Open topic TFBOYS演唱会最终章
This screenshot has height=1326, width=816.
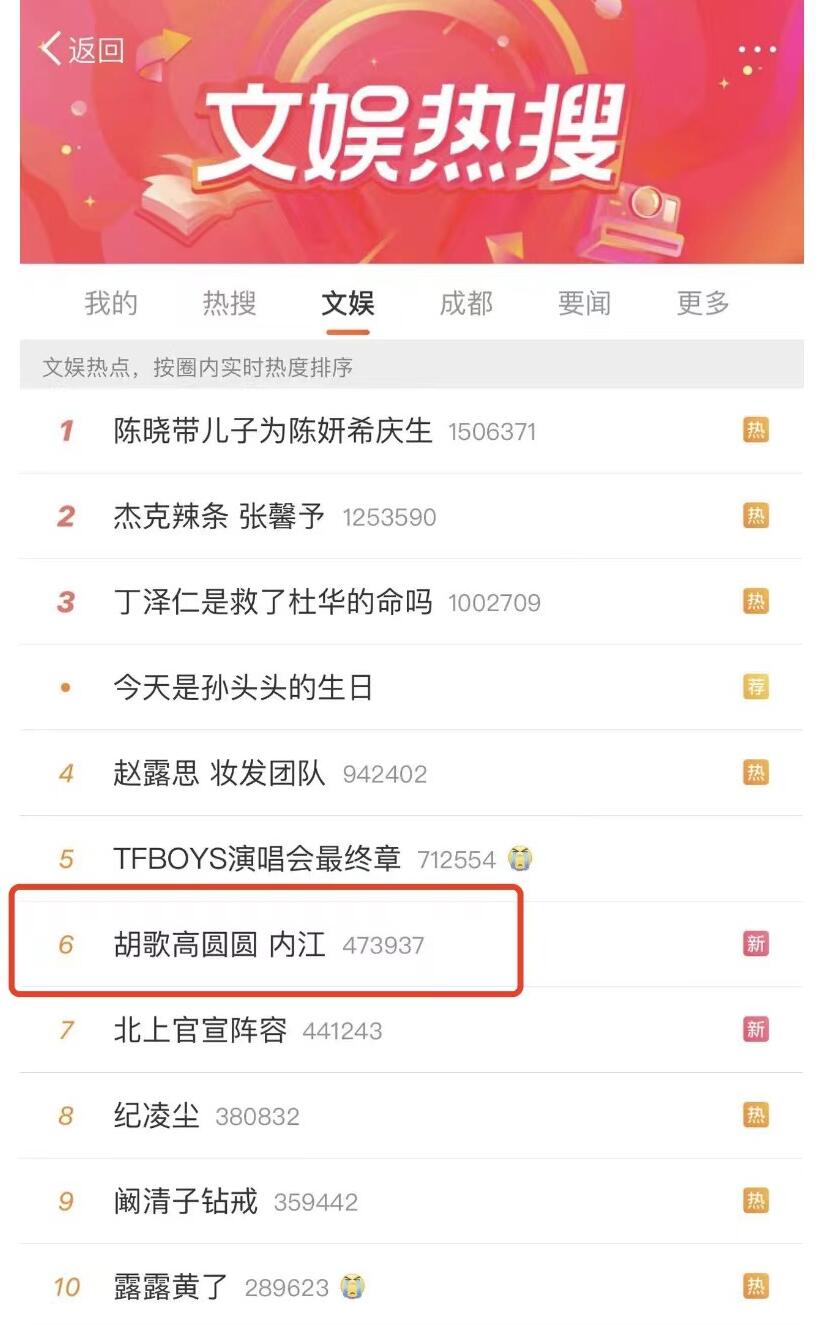257,859
